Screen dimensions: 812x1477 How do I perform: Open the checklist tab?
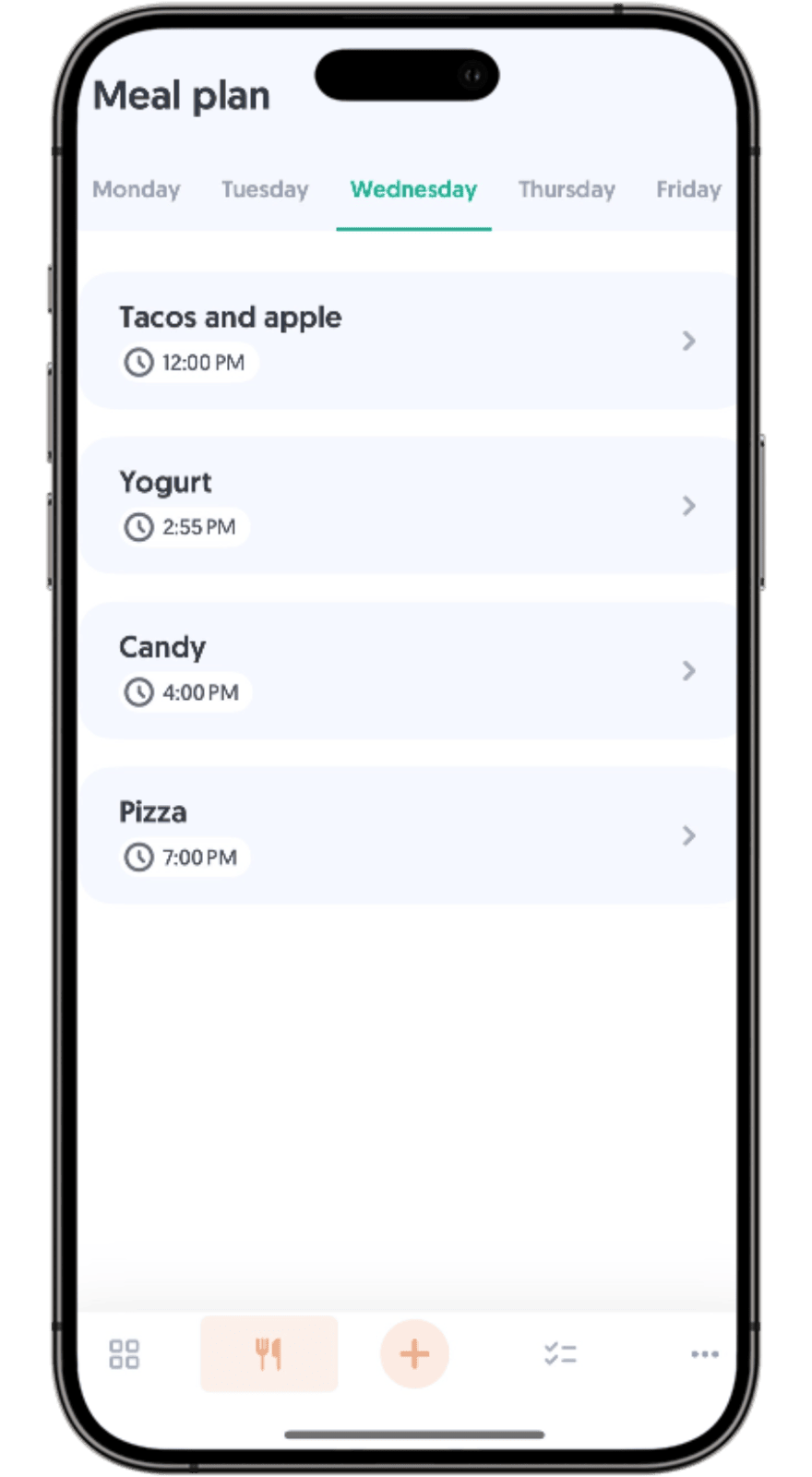560,1354
